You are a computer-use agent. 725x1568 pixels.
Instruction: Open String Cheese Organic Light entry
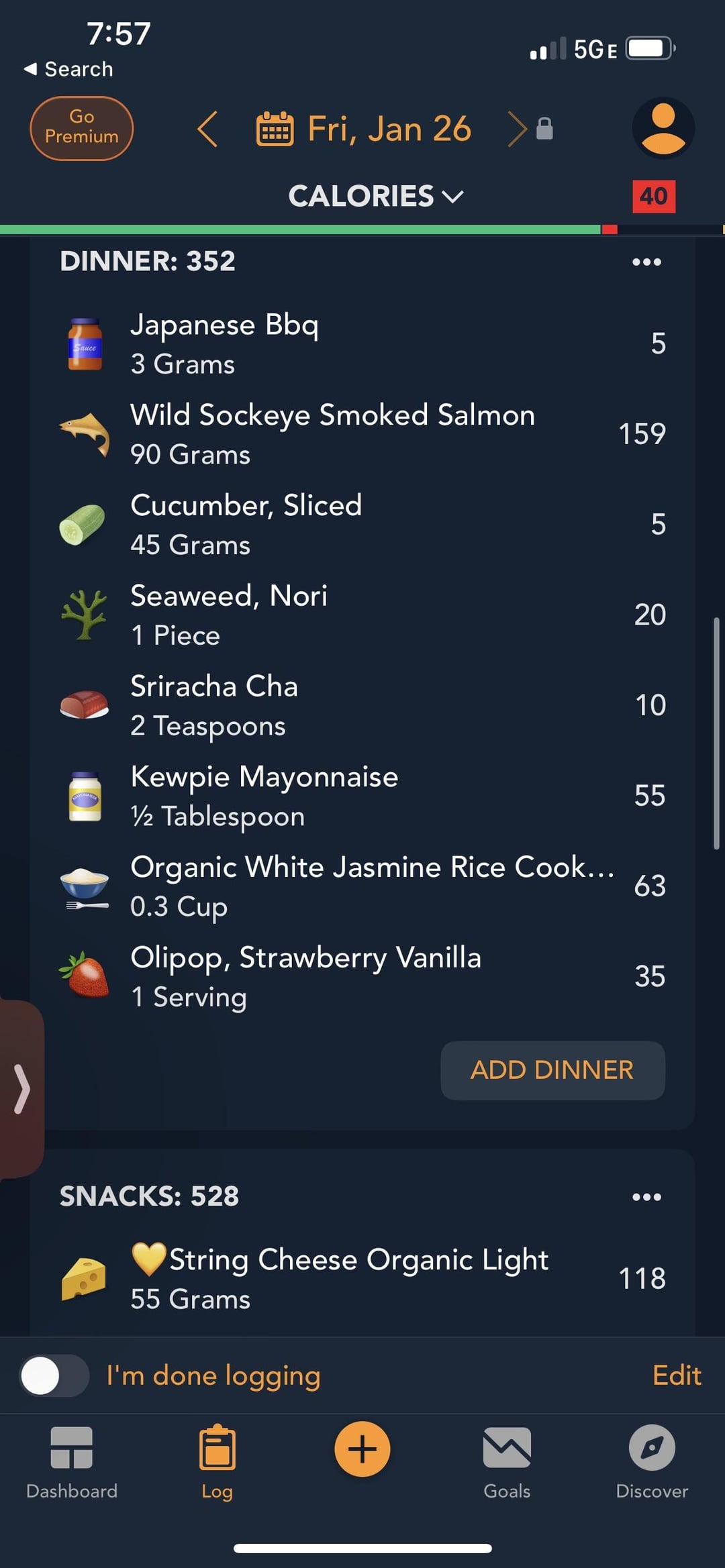click(362, 1279)
